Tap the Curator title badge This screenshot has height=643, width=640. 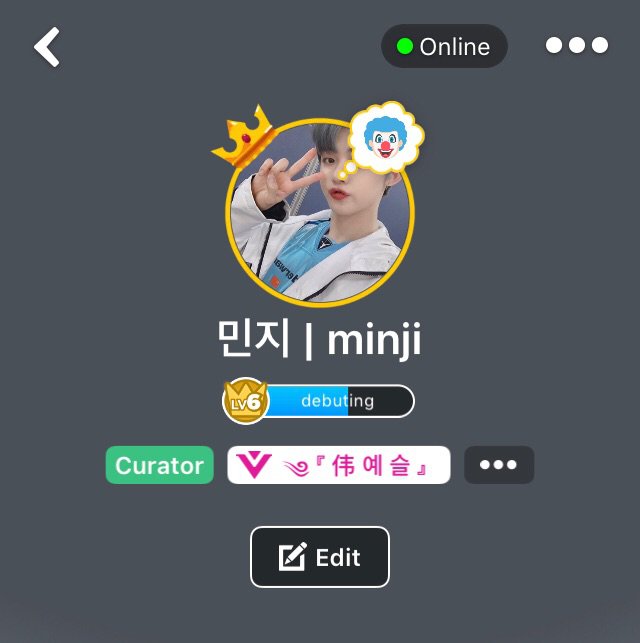pyautogui.click(x=160, y=465)
